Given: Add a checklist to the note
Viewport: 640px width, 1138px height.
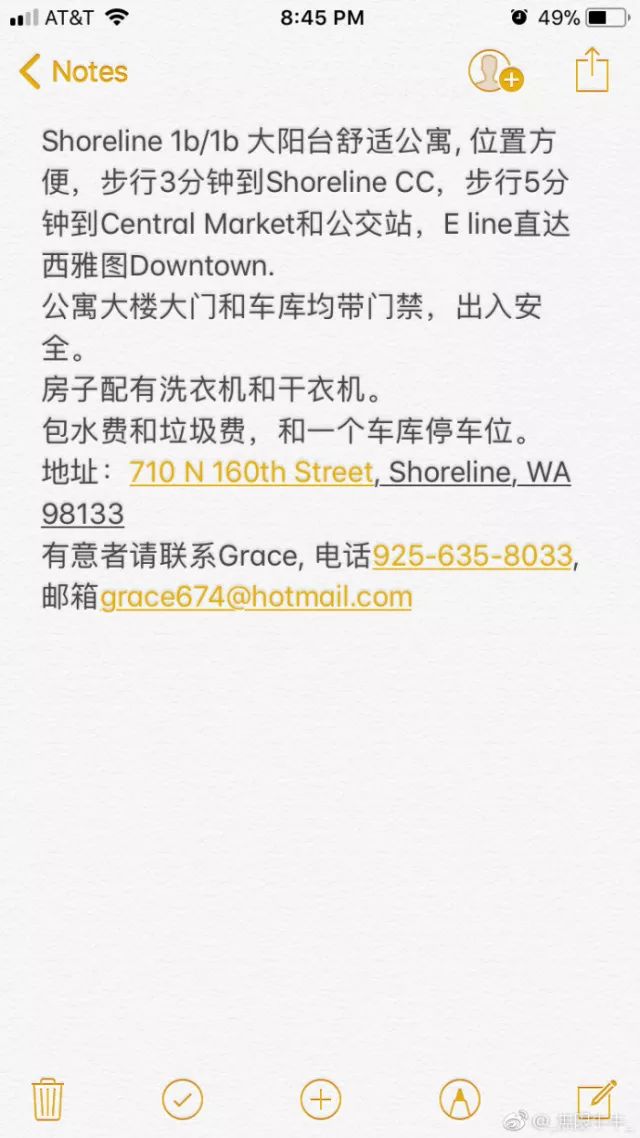Looking at the screenshot, I should (182, 1100).
